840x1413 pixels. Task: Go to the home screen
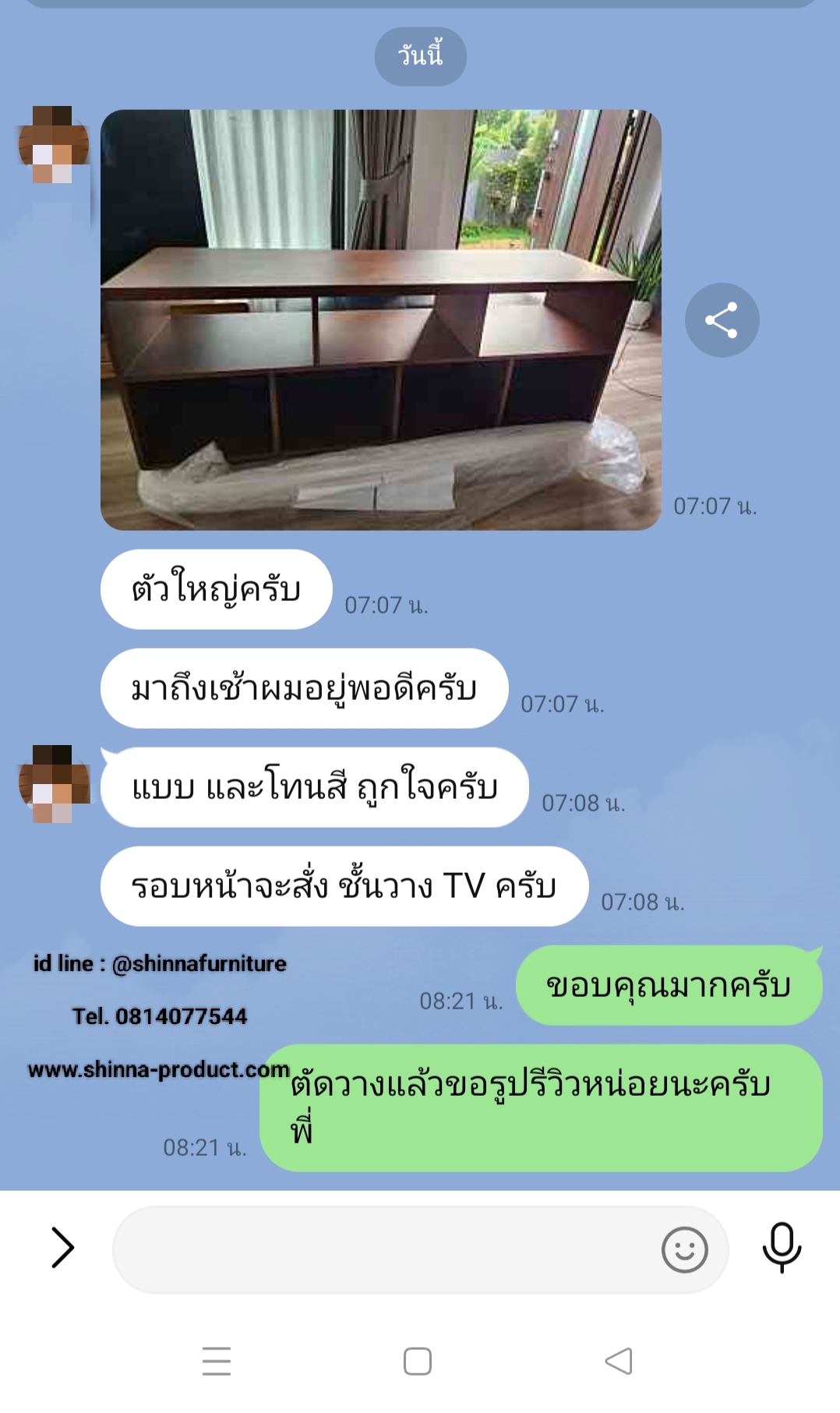(418, 1361)
